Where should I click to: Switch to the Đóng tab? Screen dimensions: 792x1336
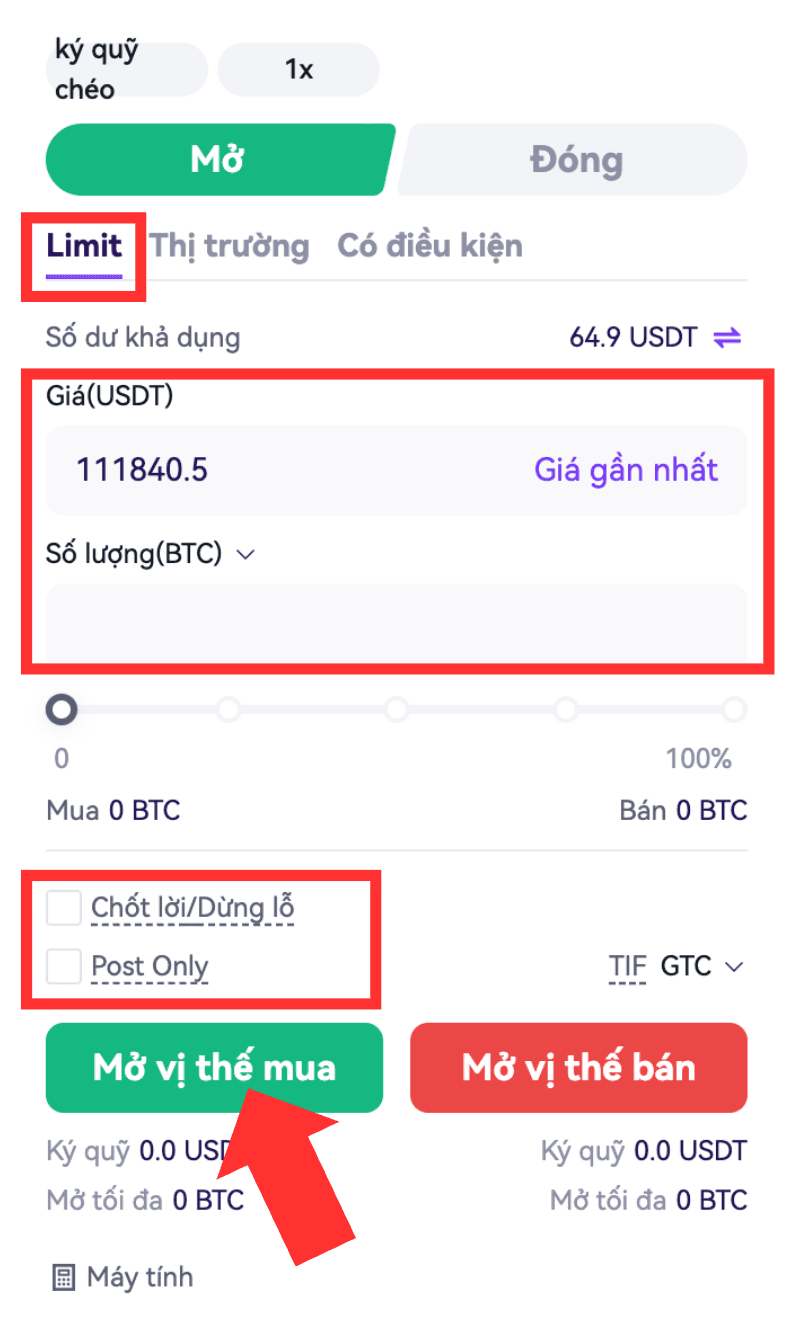pos(576,160)
